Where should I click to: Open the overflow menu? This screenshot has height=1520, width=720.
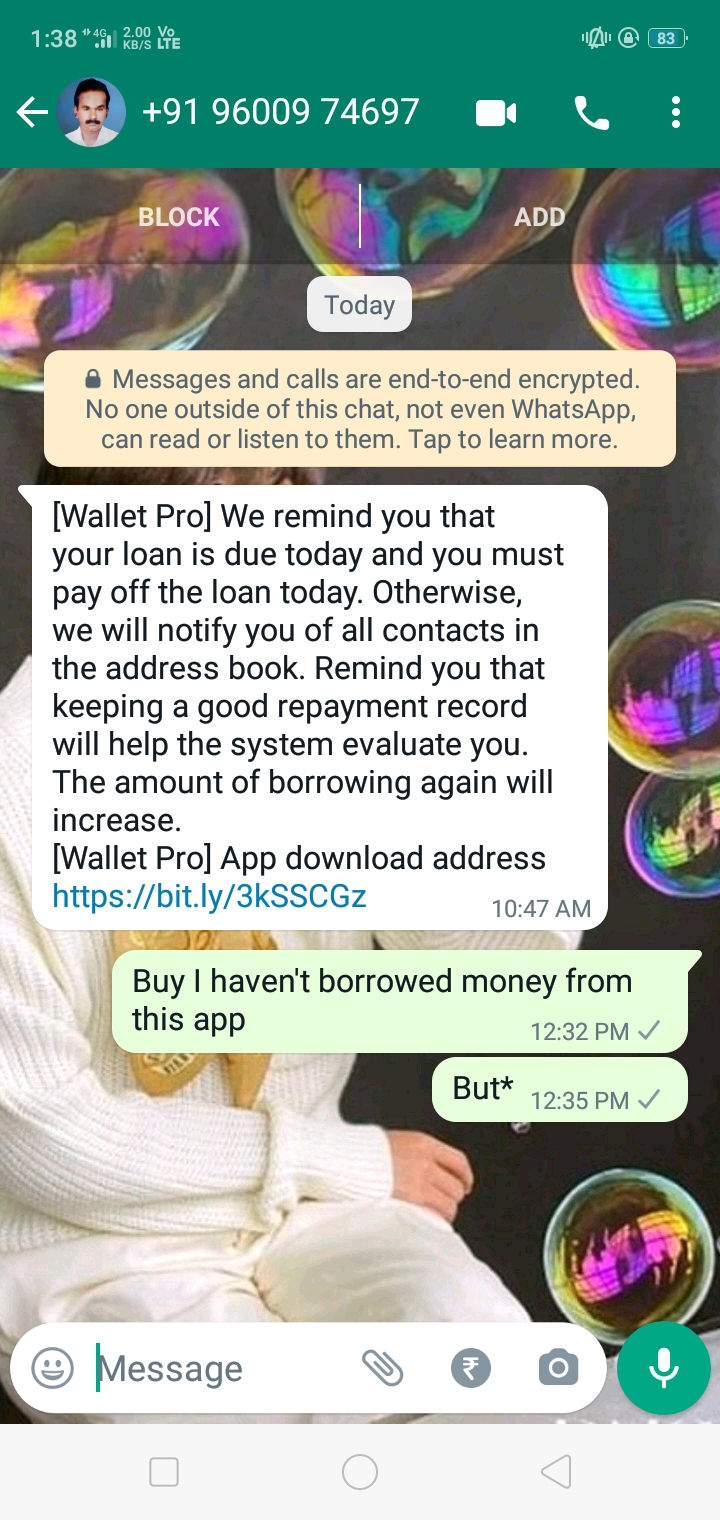(676, 112)
